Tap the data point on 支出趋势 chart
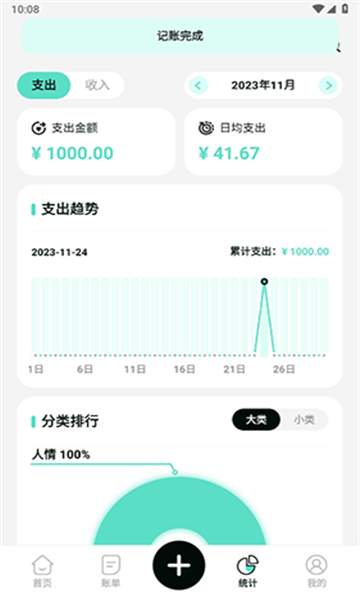The height and width of the screenshot is (600, 360). tap(264, 282)
